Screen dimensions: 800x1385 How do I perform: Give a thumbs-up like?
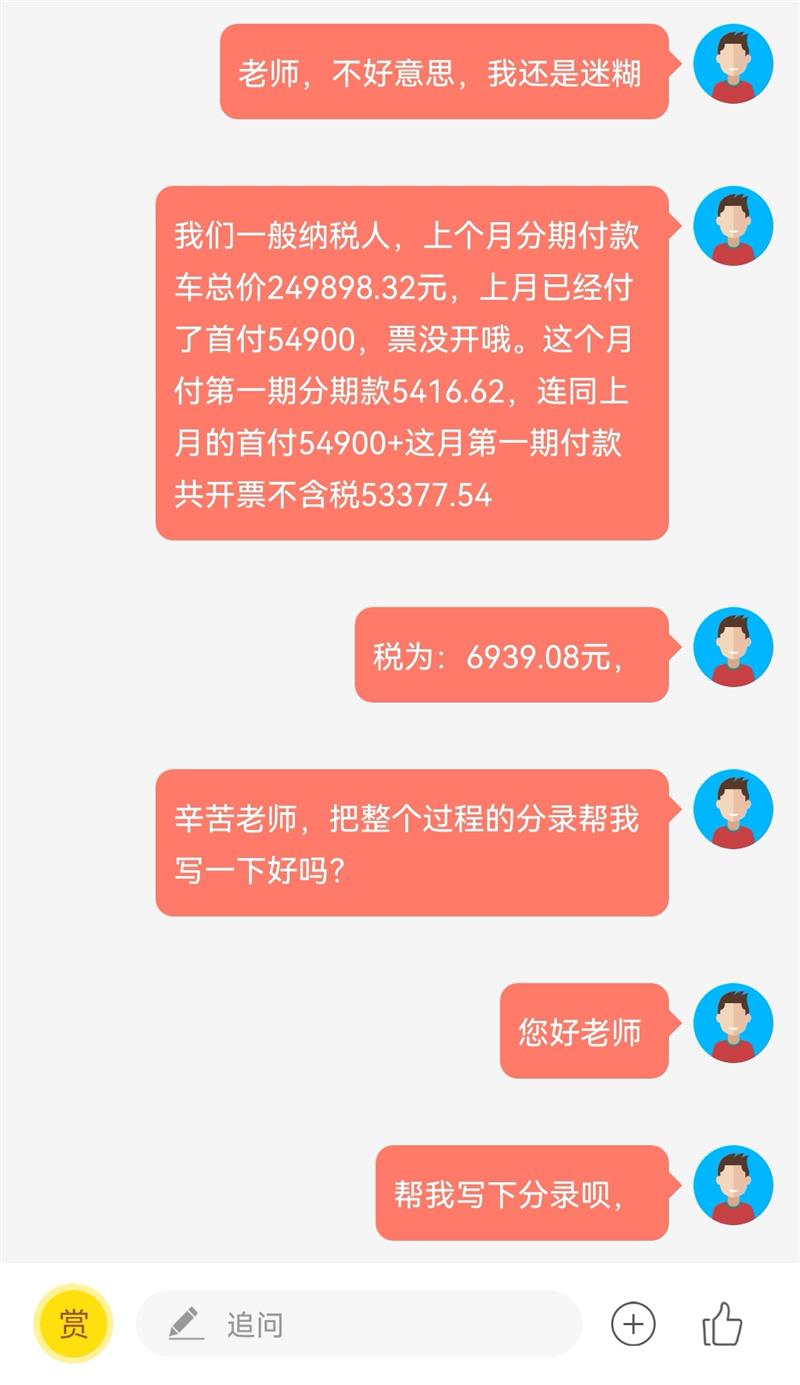722,1324
